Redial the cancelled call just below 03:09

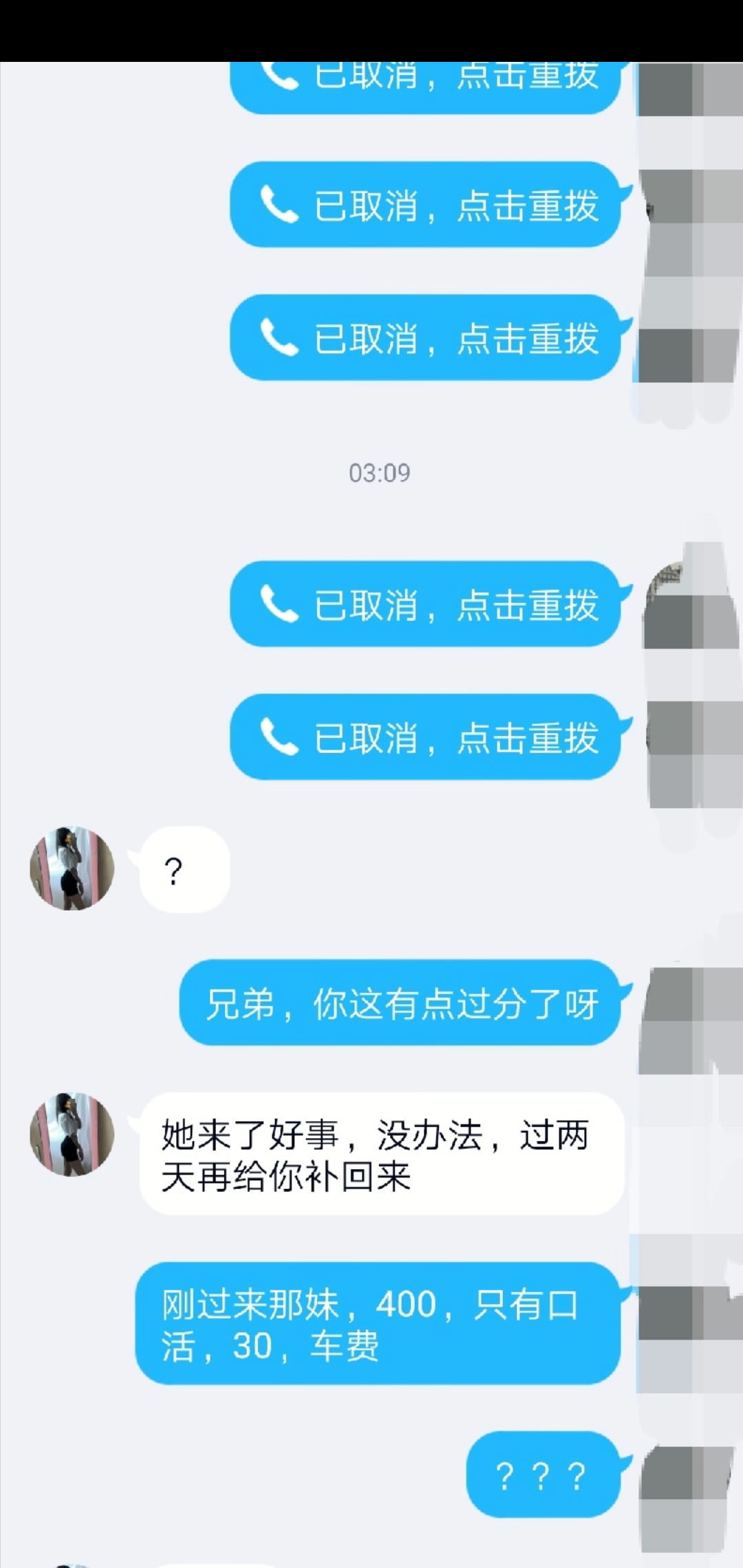click(425, 605)
